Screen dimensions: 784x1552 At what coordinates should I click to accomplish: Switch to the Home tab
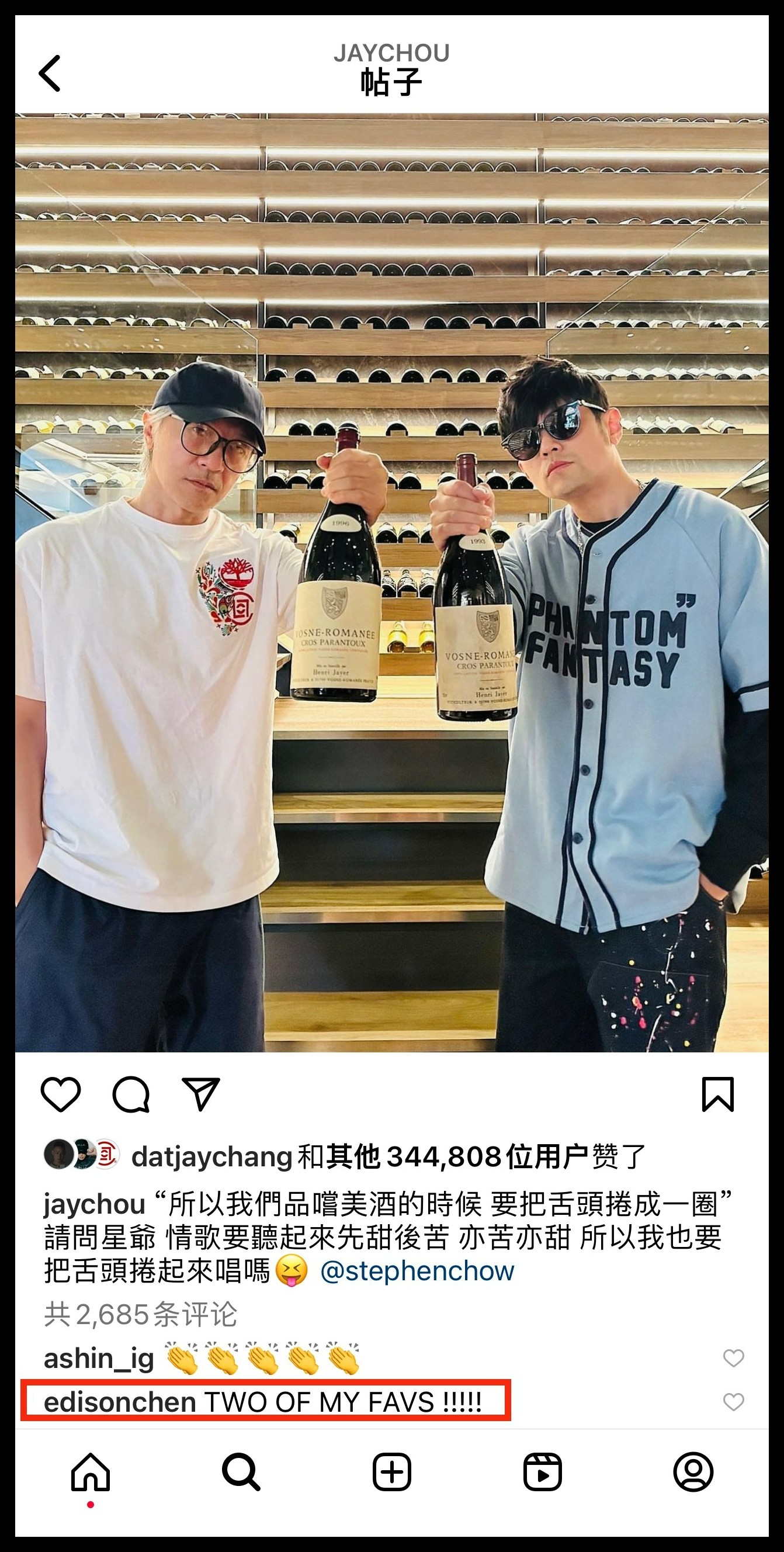click(91, 1472)
